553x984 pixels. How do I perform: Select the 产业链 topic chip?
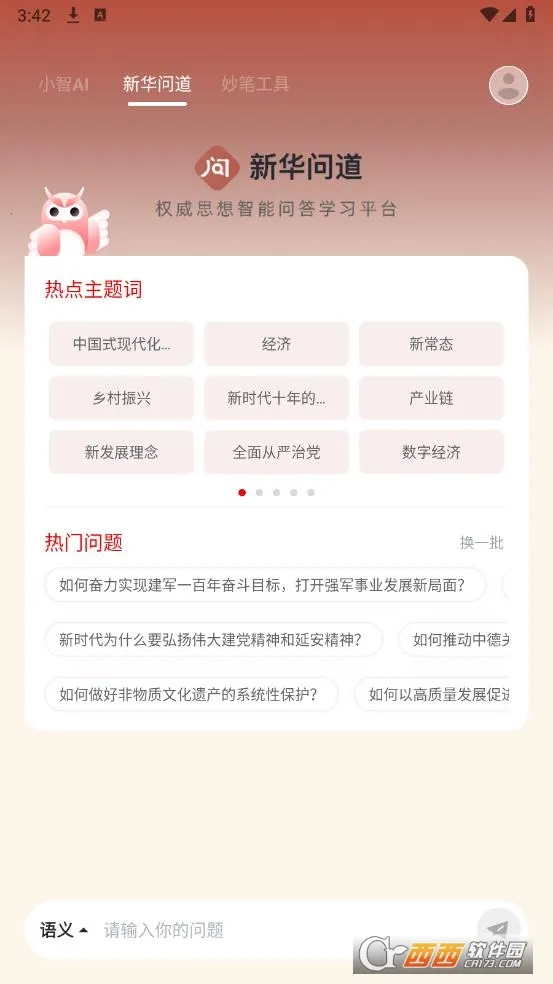(x=431, y=398)
